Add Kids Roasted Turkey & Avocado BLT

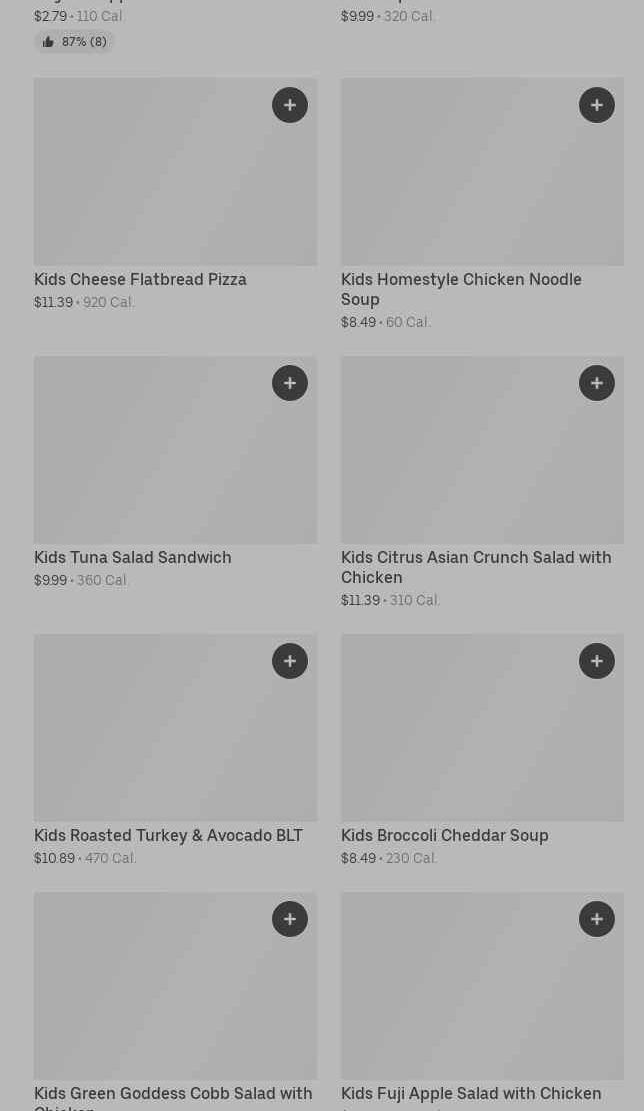click(290, 661)
